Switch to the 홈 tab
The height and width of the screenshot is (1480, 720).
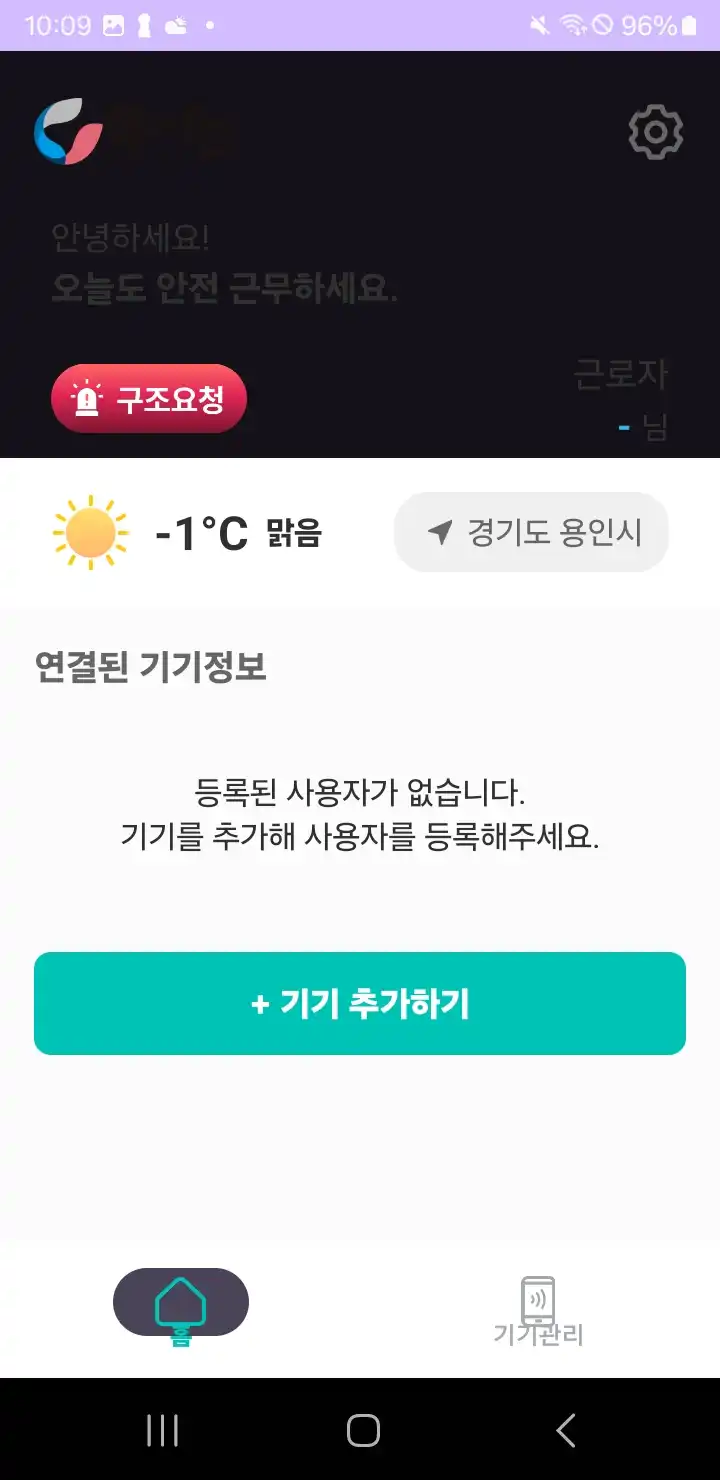tap(181, 1303)
